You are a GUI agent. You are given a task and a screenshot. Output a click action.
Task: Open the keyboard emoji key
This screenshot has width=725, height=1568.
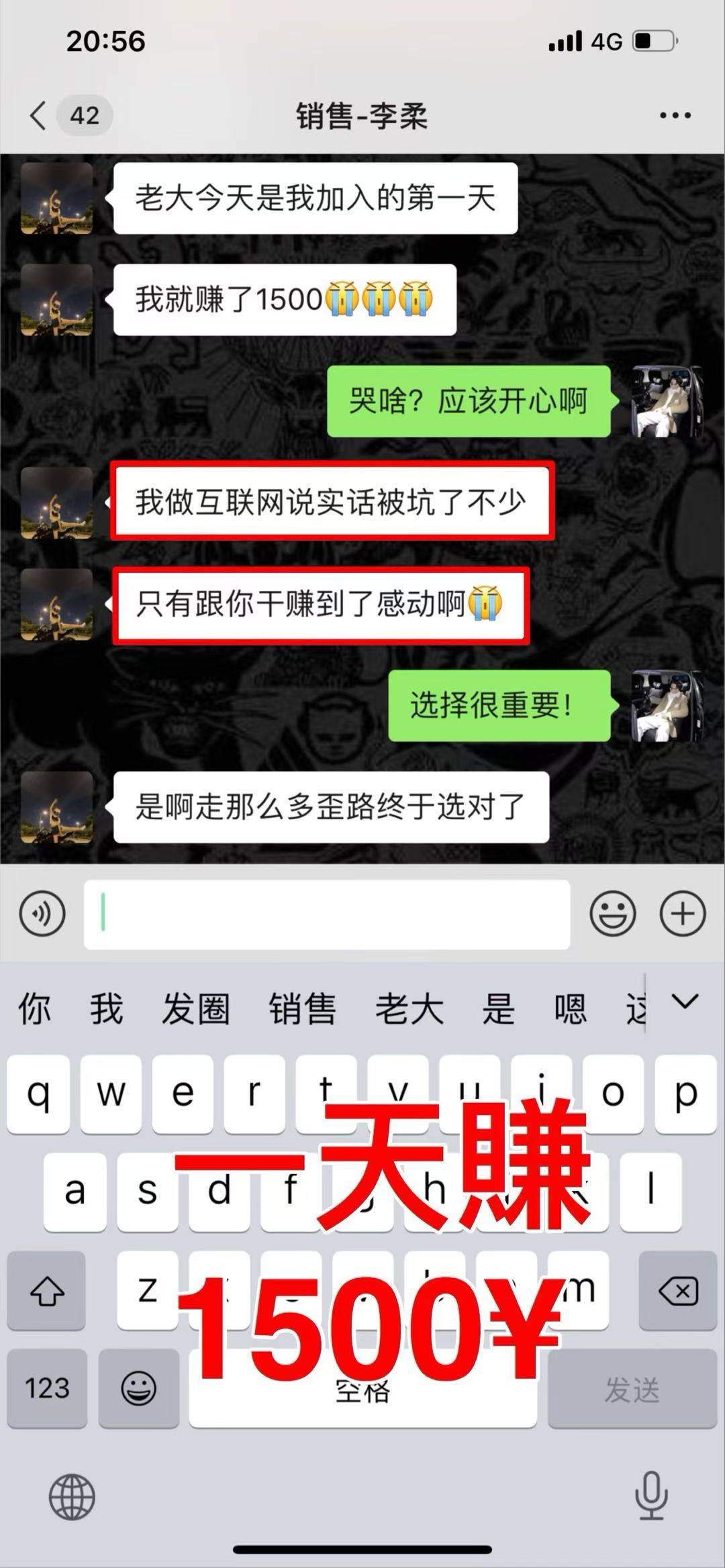click(138, 1388)
